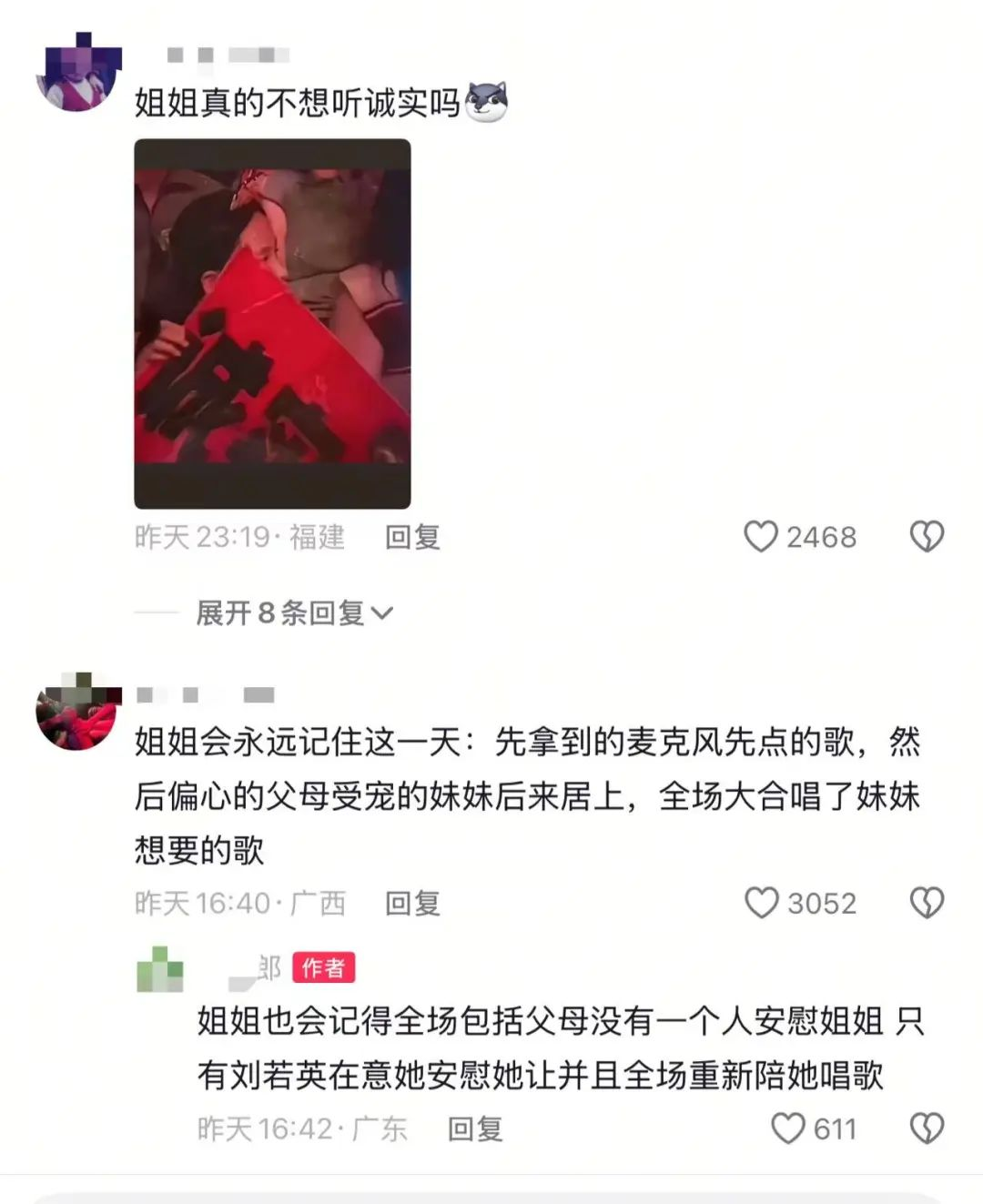This screenshot has height=1204, width=983.
Task: Reply to the author's comment from Guangdong
Action: click(474, 1128)
